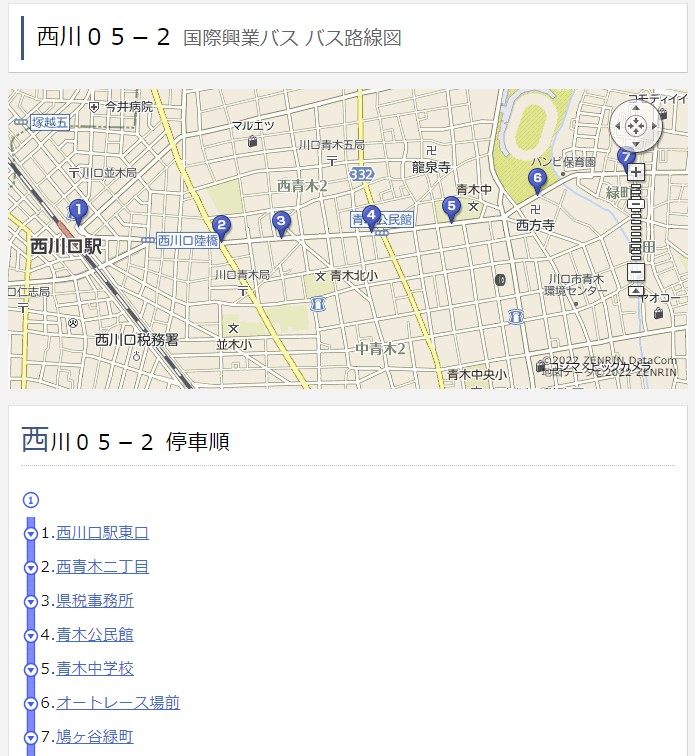Select map marker 1 at 西川口駅
This screenshot has height=756, width=695.
(x=78, y=211)
